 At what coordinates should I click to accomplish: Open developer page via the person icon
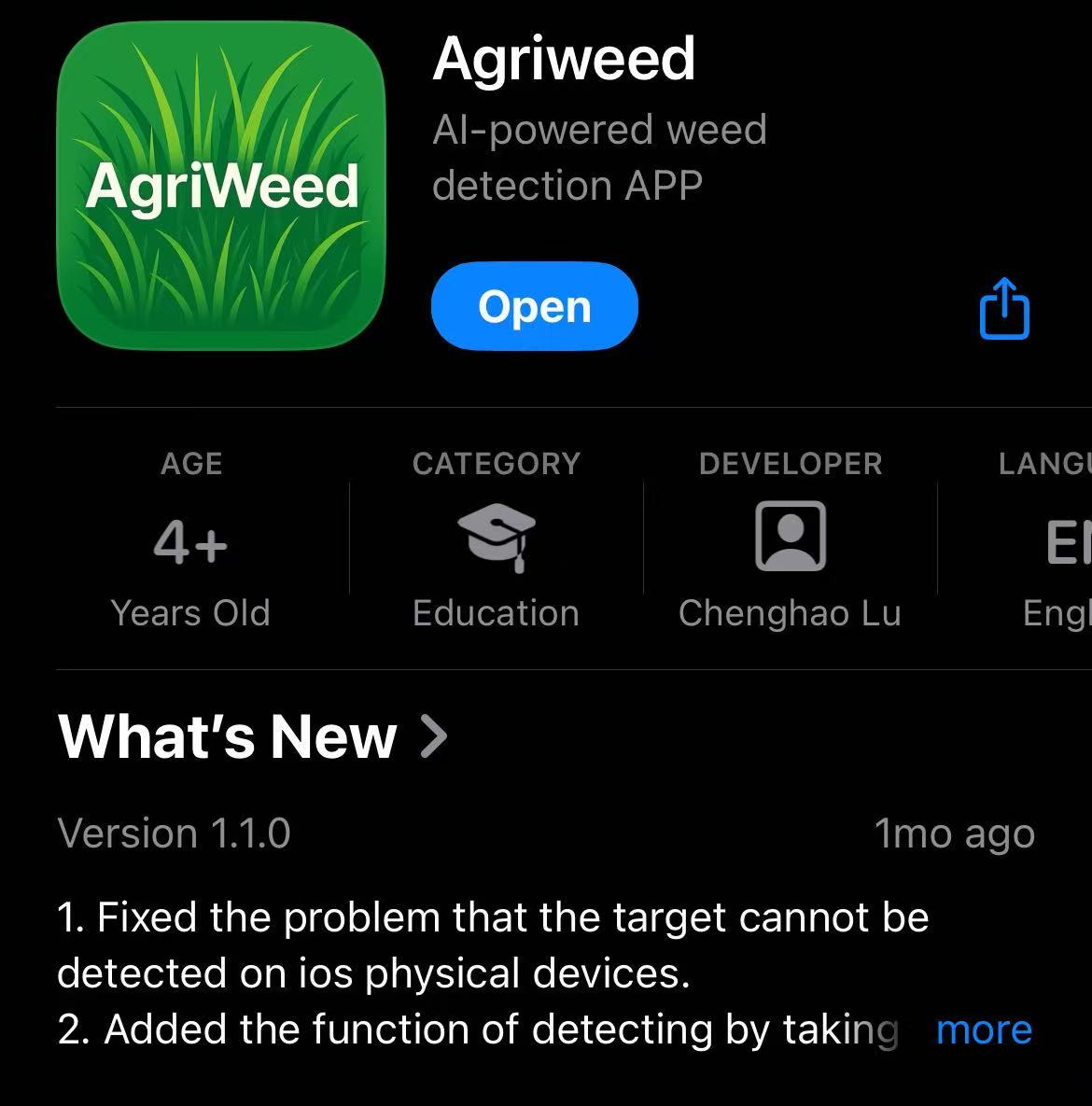(791, 537)
